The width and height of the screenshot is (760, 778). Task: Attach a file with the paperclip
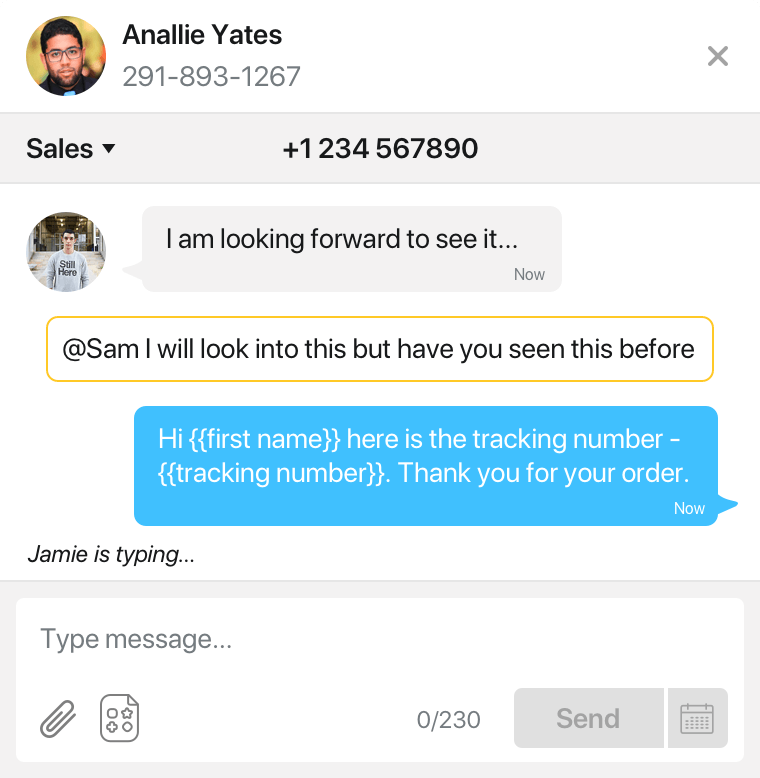pos(58,718)
